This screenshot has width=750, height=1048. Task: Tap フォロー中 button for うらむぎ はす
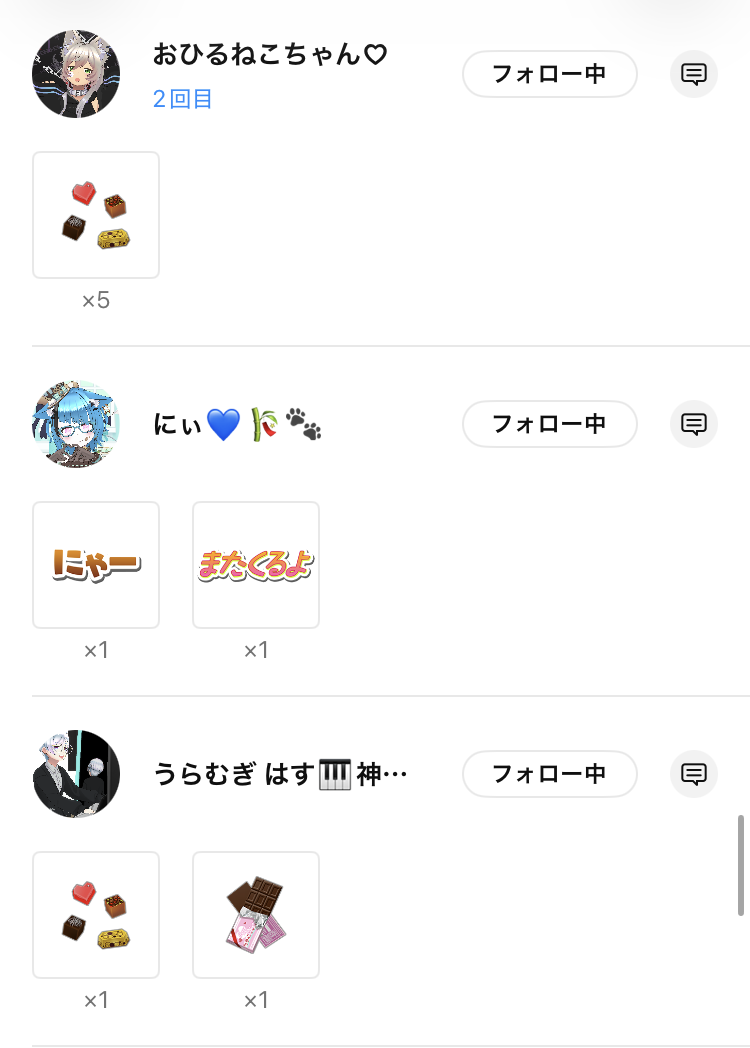(x=549, y=774)
